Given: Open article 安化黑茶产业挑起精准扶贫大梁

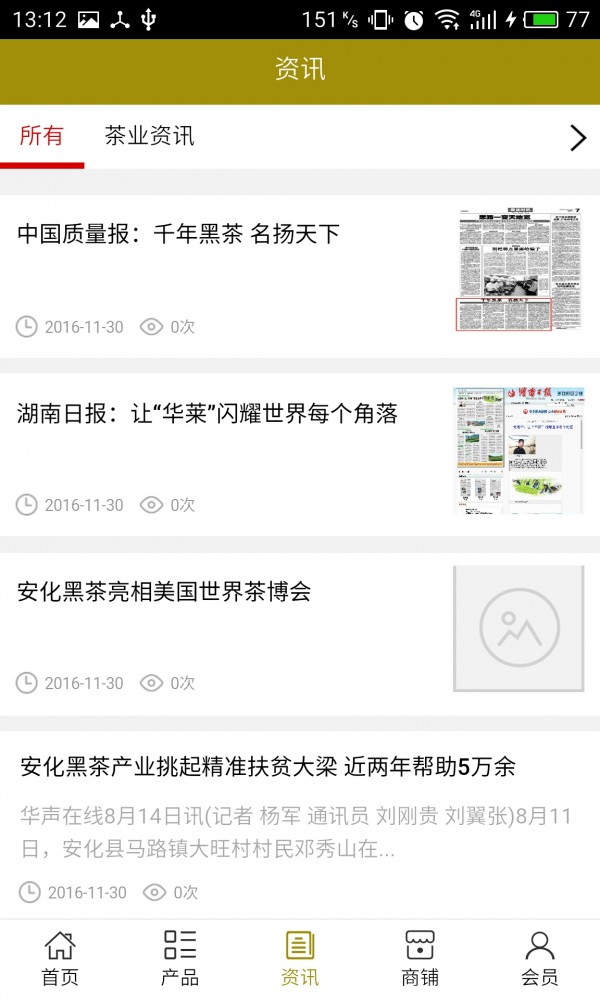Looking at the screenshot, I should [x=268, y=767].
